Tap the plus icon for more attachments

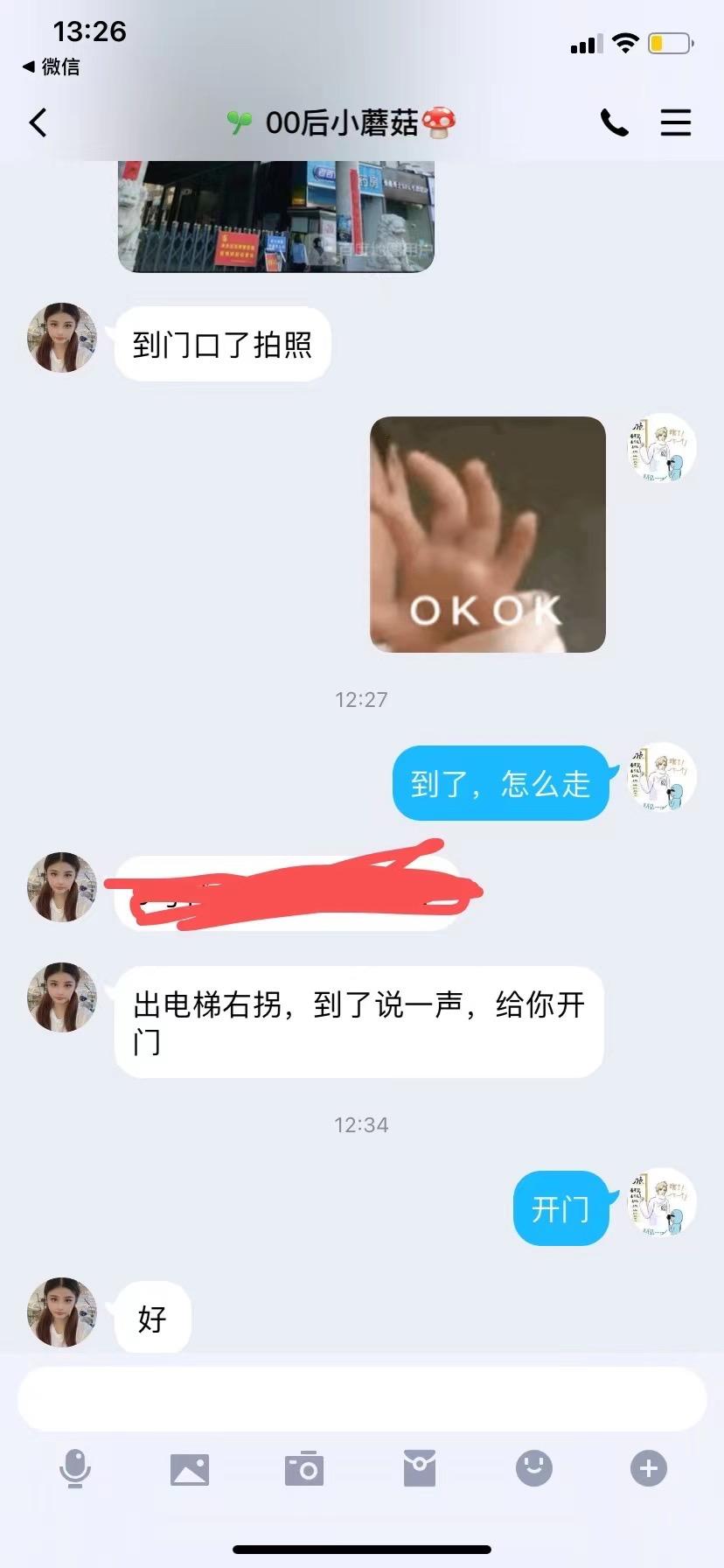click(648, 1469)
